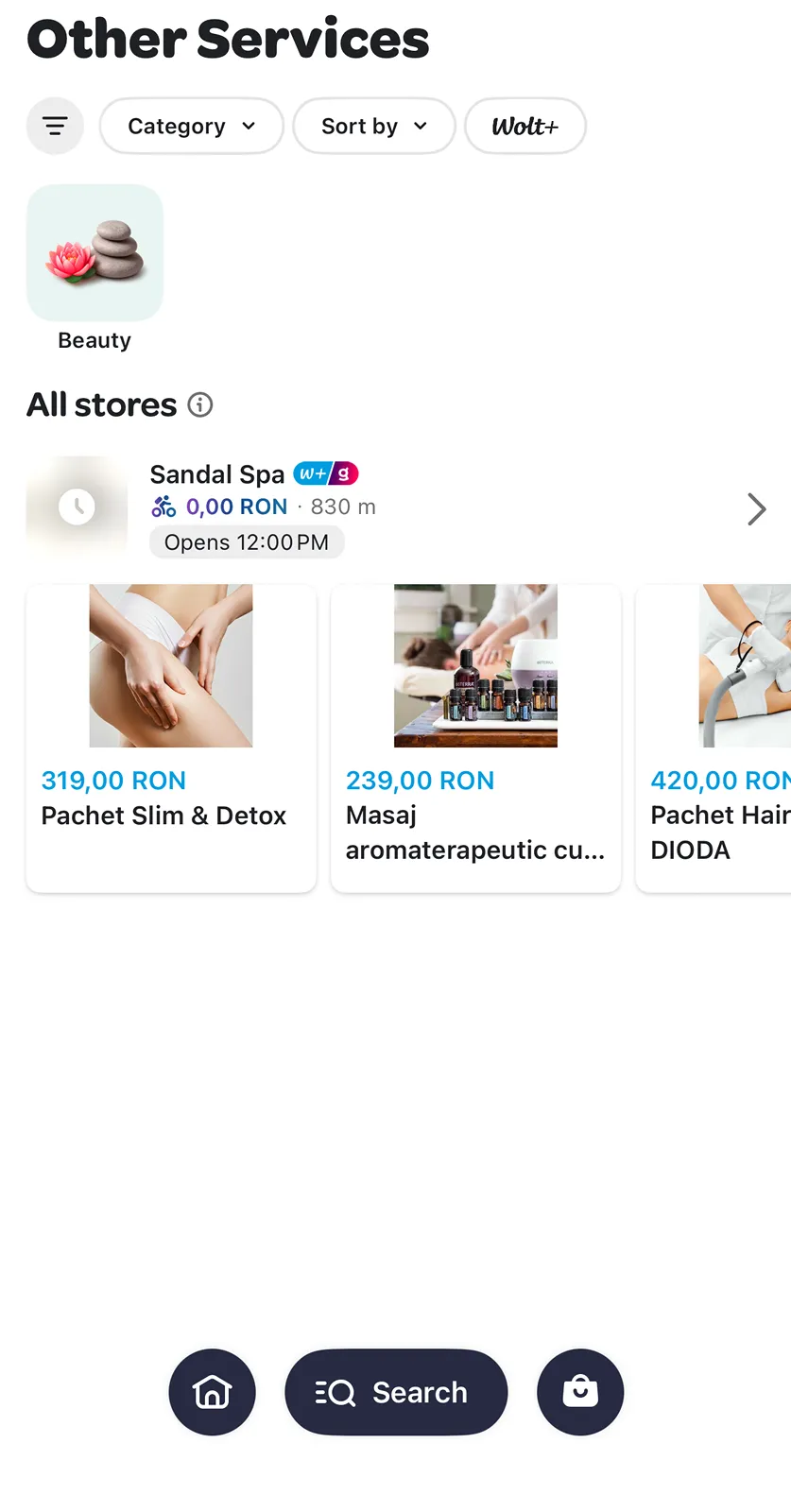This screenshot has width=791, height=1512.
Task: Tap the Search button
Action: pyautogui.click(x=396, y=1392)
